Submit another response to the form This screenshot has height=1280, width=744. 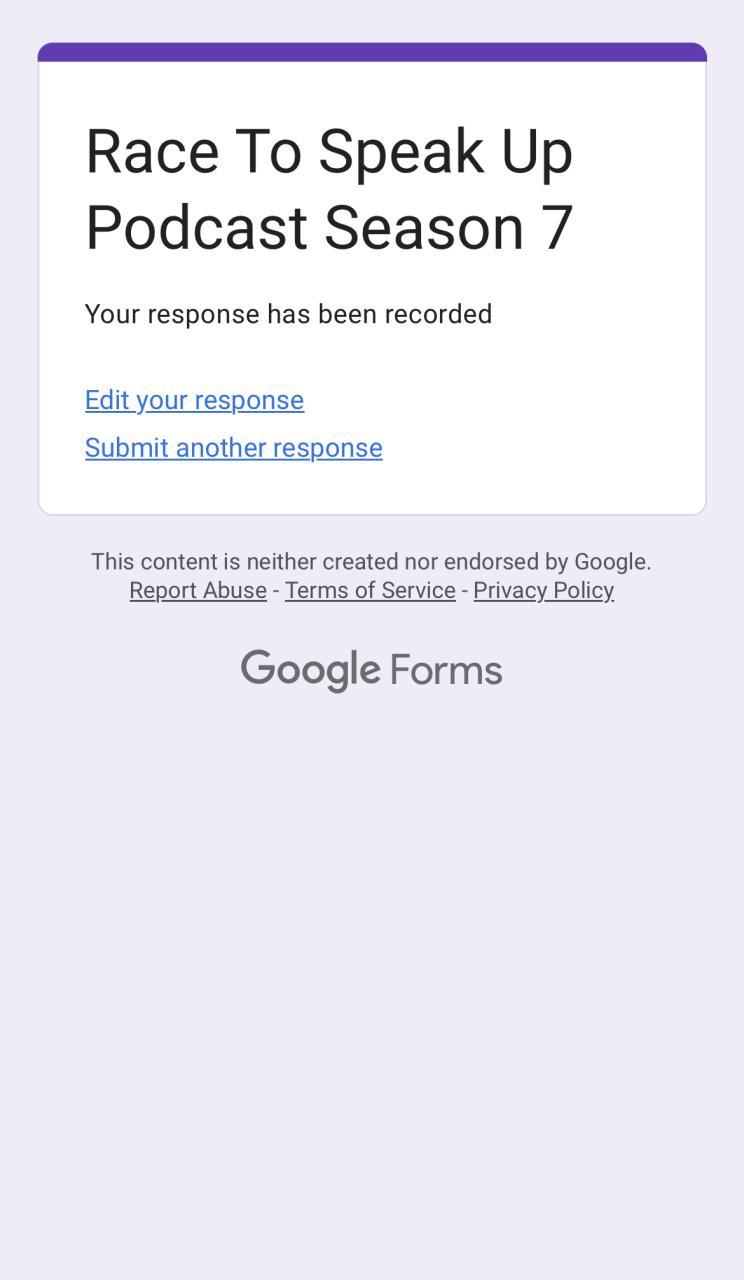pyautogui.click(x=233, y=448)
